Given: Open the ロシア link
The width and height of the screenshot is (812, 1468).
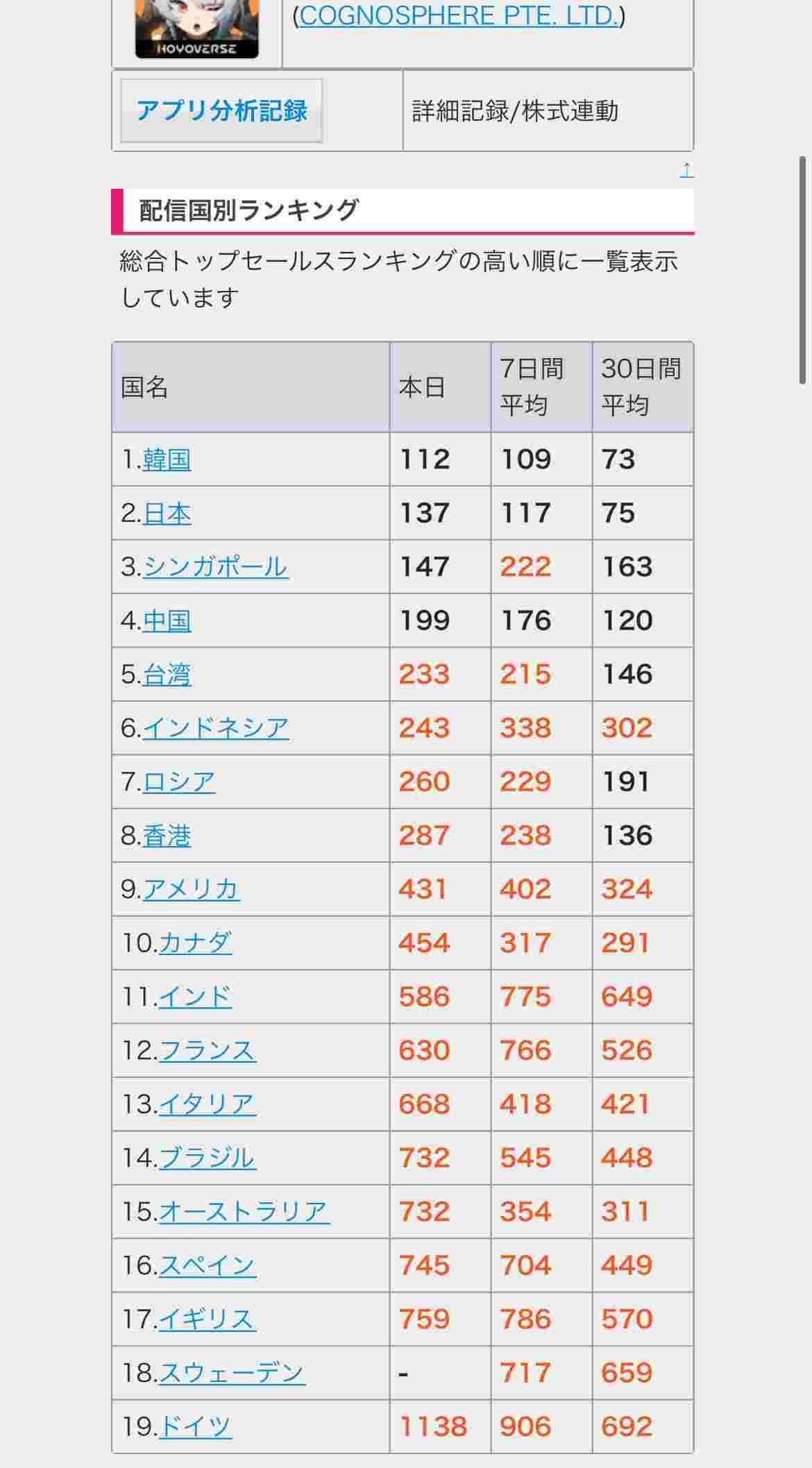Looking at the screenshot, I should coord(179,782).
